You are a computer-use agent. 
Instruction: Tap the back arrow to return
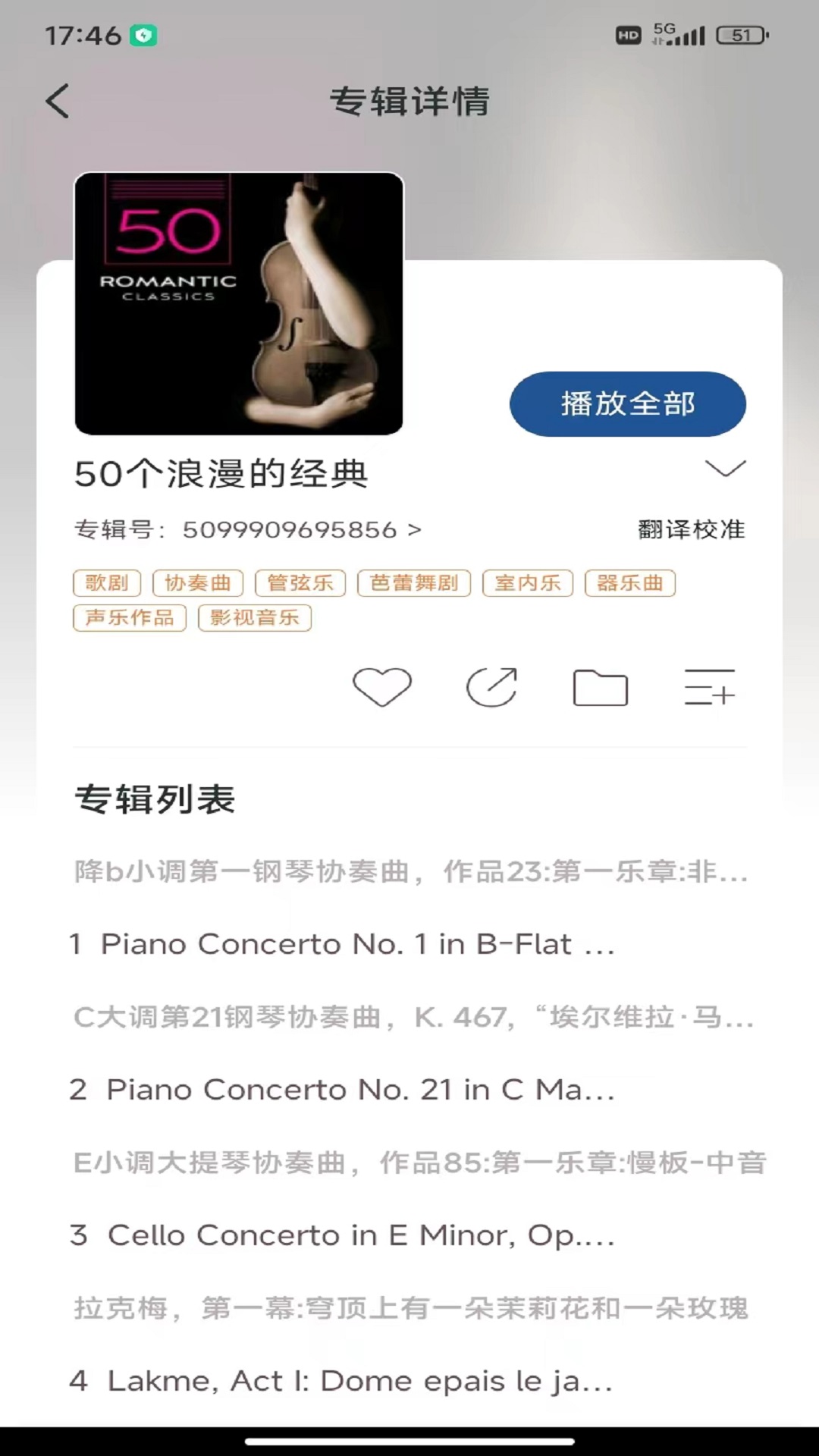58,101
